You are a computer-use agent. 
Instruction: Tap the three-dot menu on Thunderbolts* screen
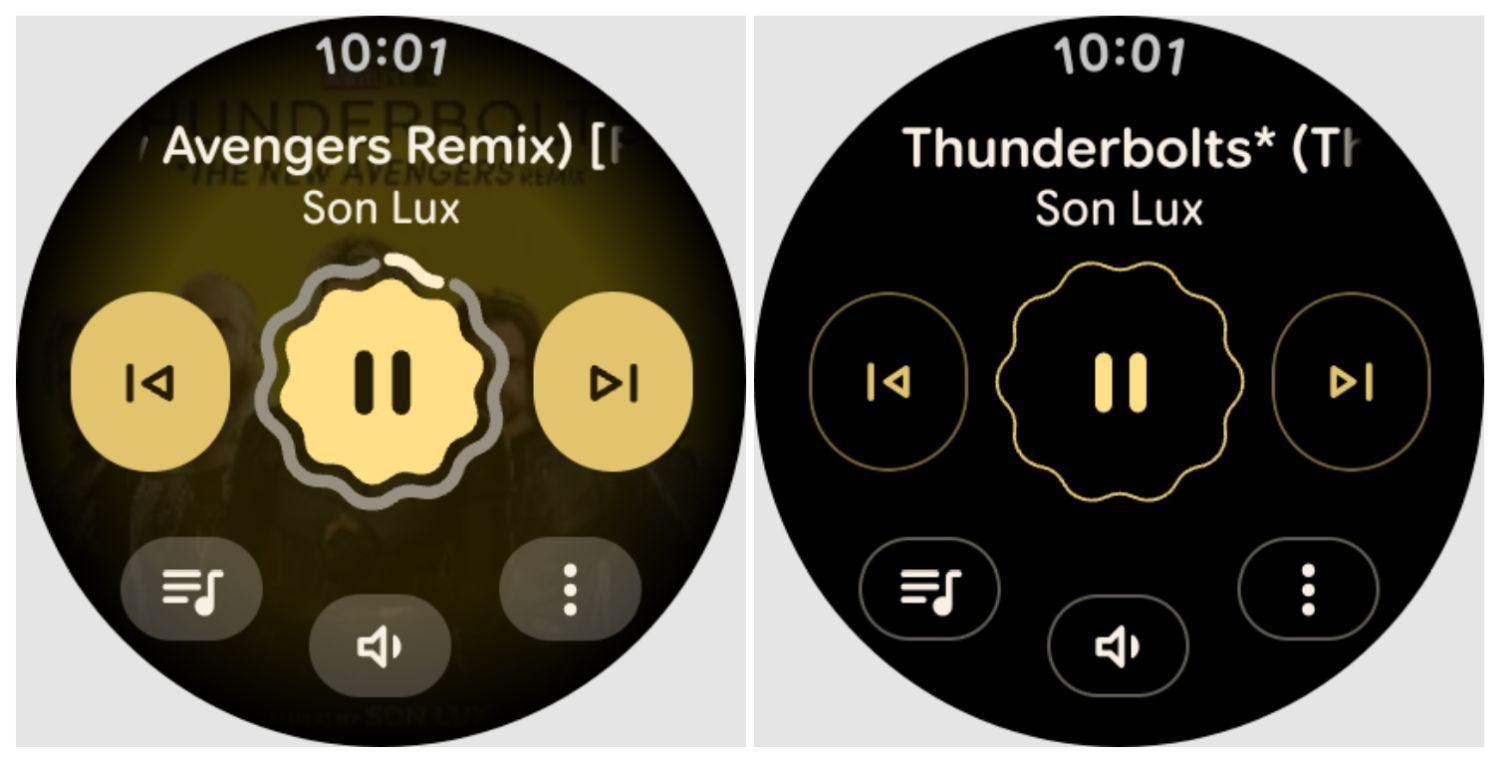[1308, 589]
